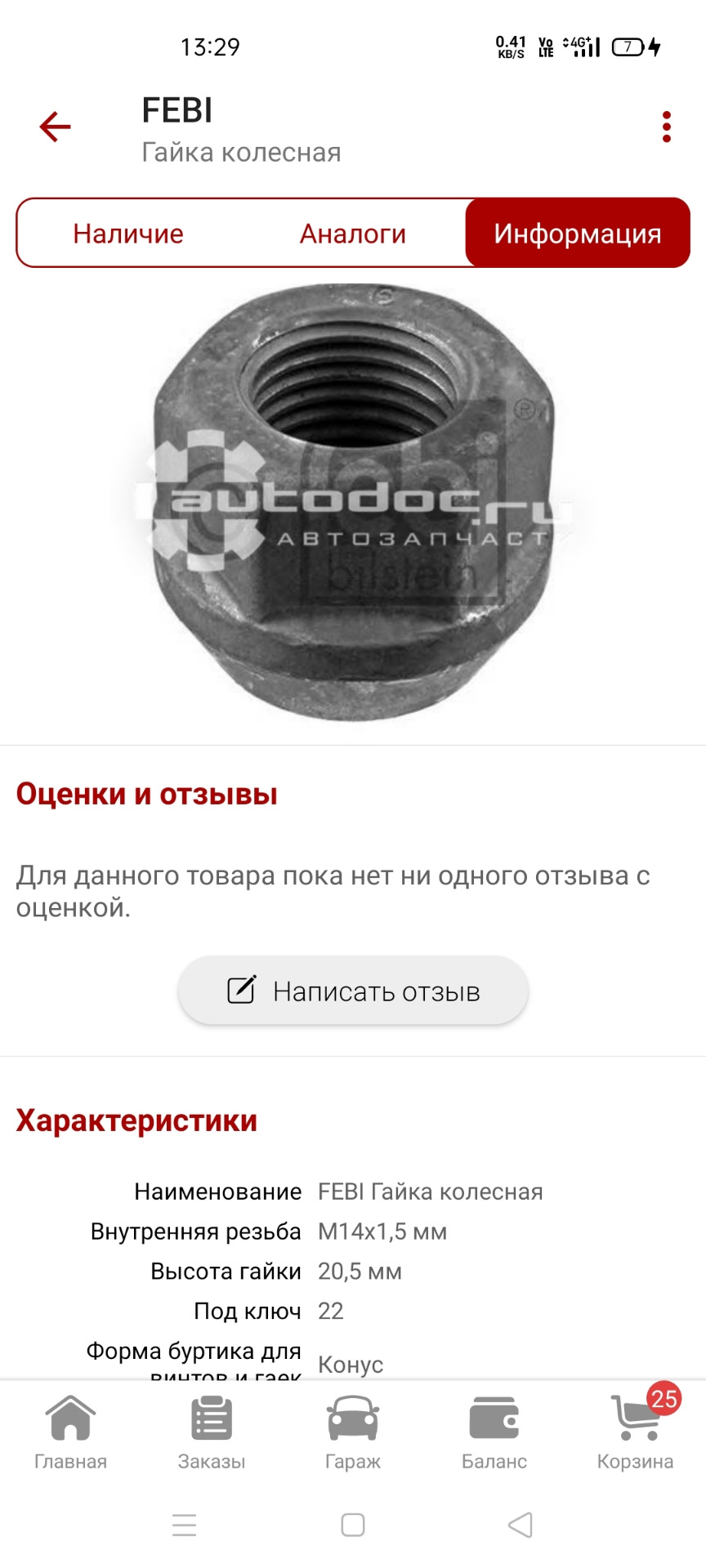Tap the system back navigation button
Viewport: 706px width, 1568px height.
[x=521, y=1525]
